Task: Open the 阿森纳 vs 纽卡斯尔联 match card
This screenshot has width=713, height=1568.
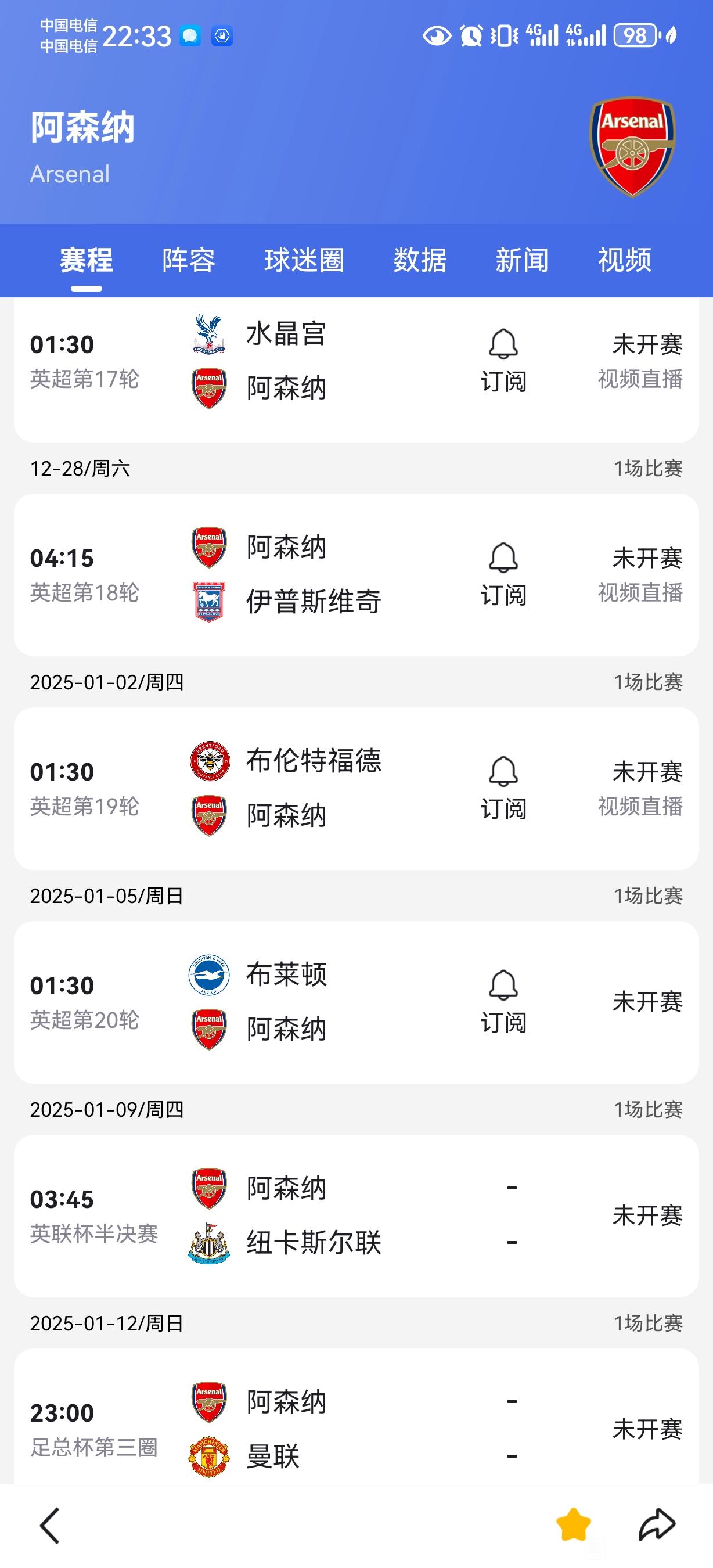Action: click(x=356, y=1215)
